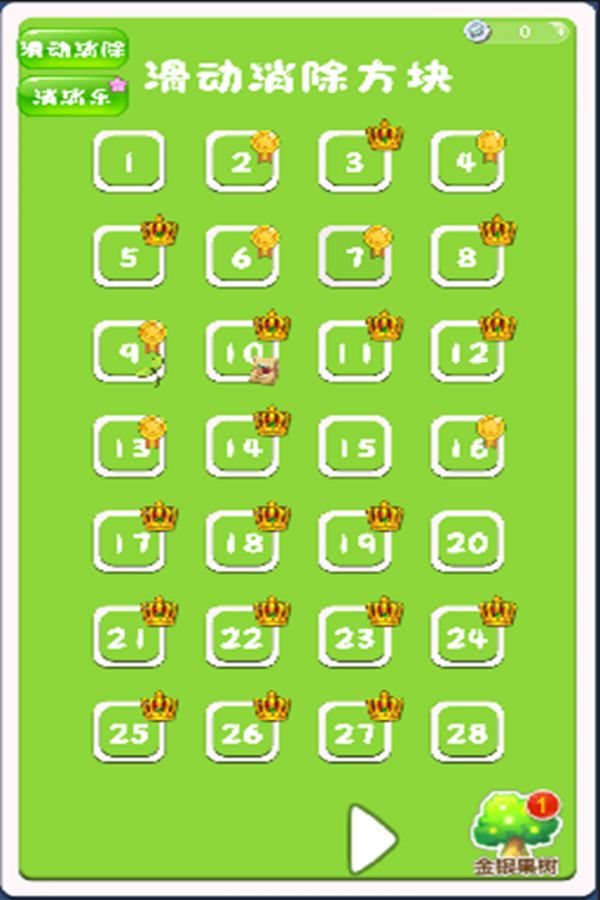This screenshot has width=600, height=900.
Task: Go to the next page of levels
Action: [x=372, y=837]
